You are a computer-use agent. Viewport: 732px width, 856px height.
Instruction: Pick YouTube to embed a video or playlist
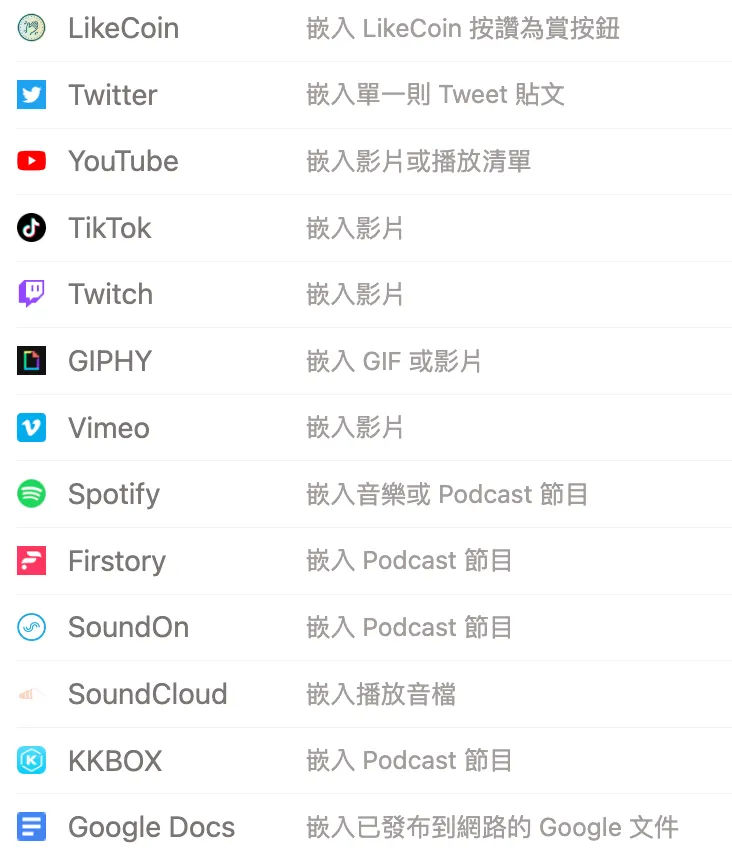[x=122, y=161]
